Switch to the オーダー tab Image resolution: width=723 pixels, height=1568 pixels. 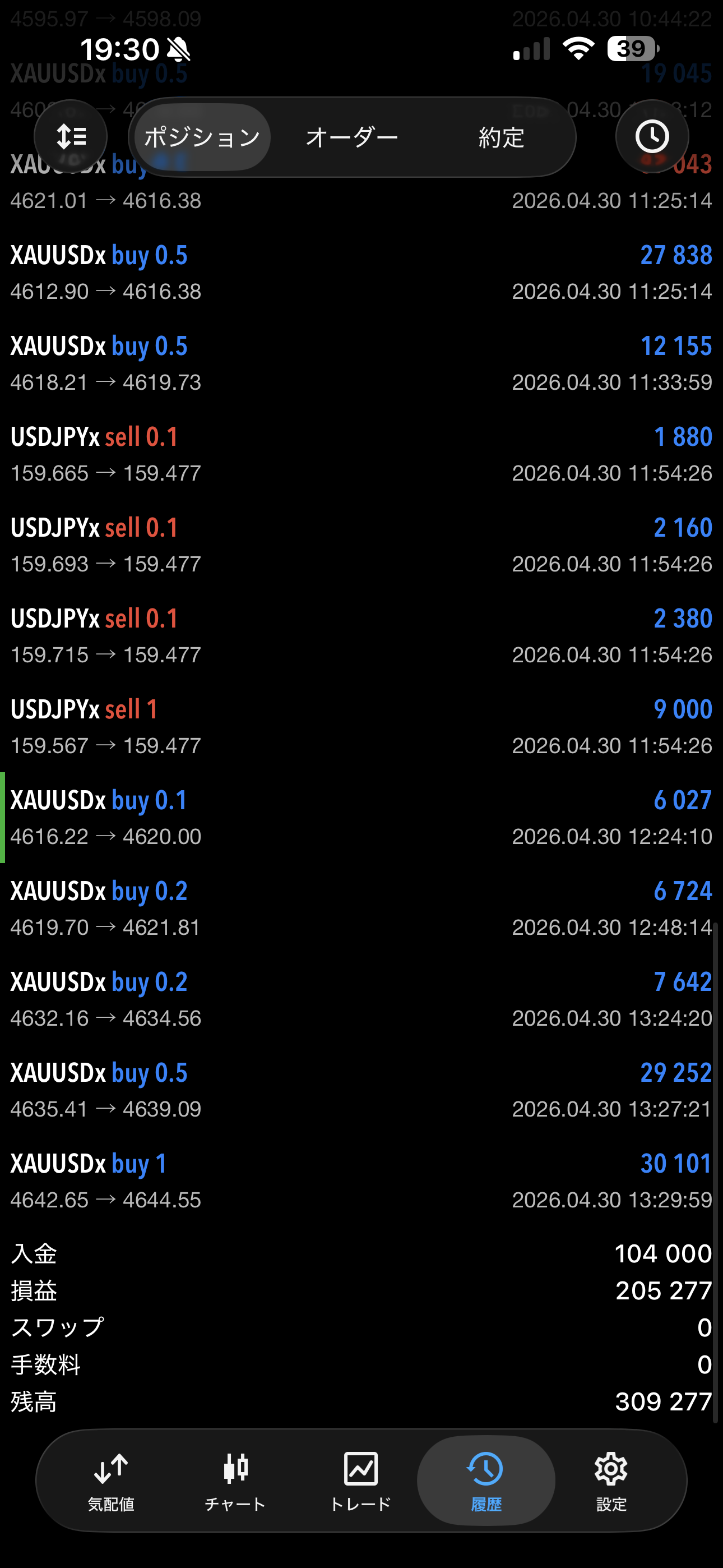tap(352, 137)
